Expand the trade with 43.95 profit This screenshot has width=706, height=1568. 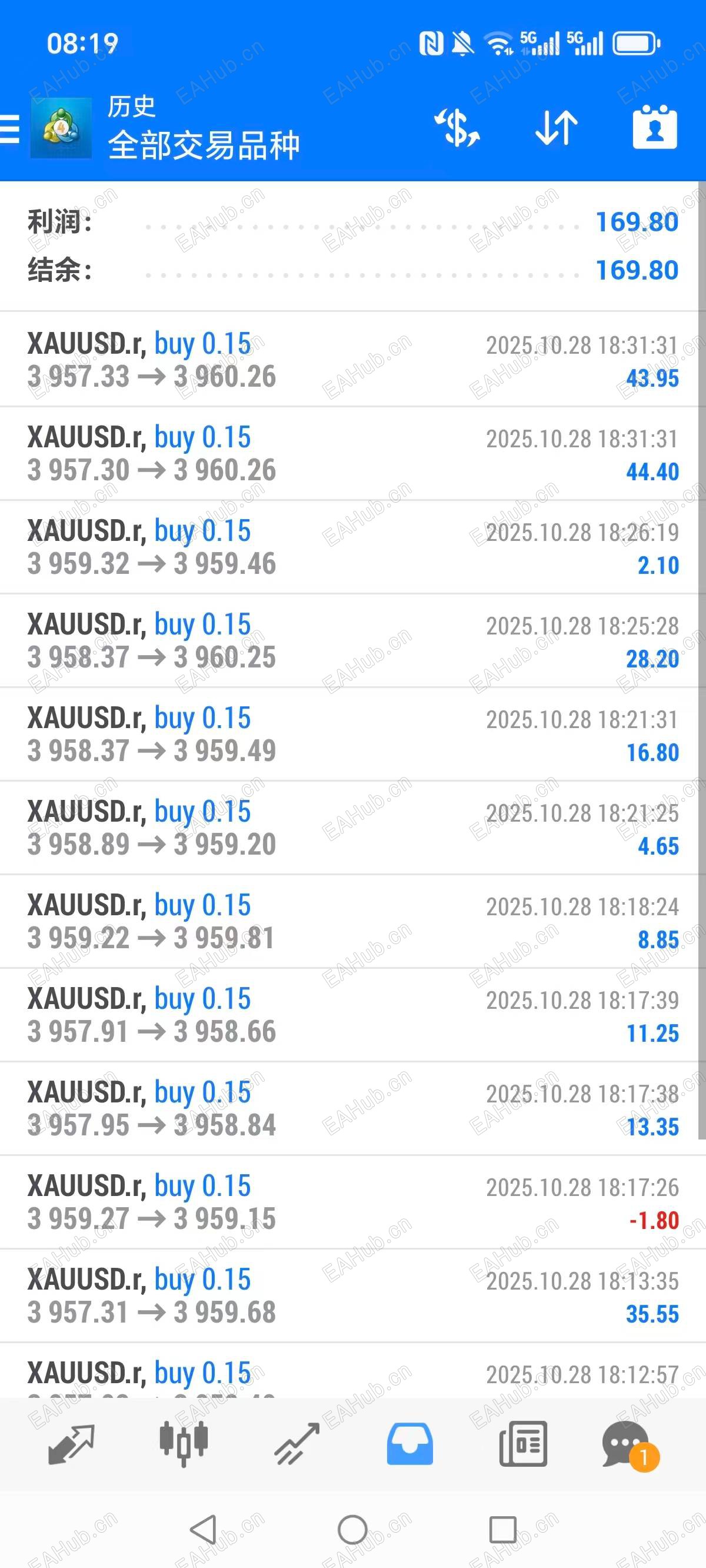point(352,360)
